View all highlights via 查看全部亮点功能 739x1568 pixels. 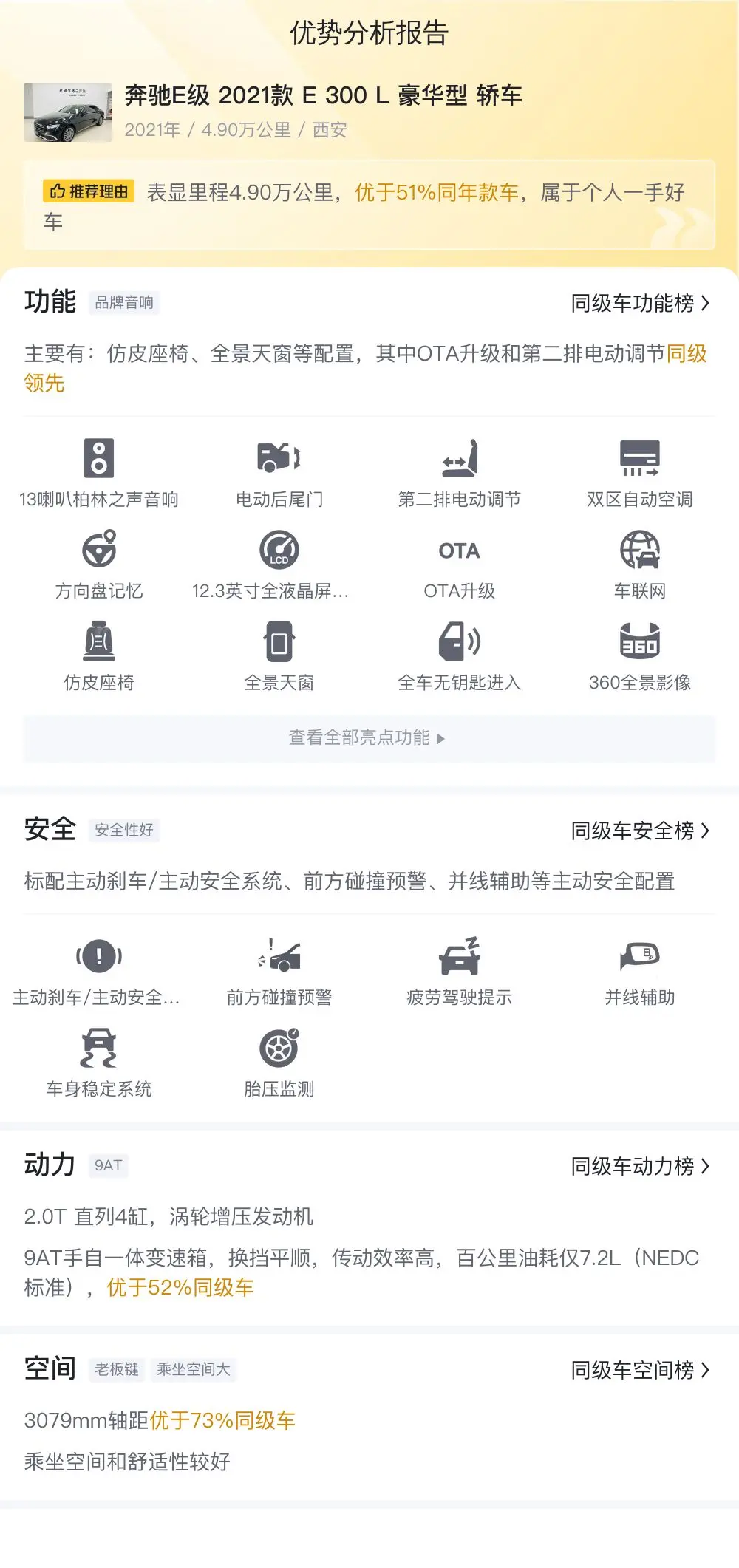tap(368, 737)
